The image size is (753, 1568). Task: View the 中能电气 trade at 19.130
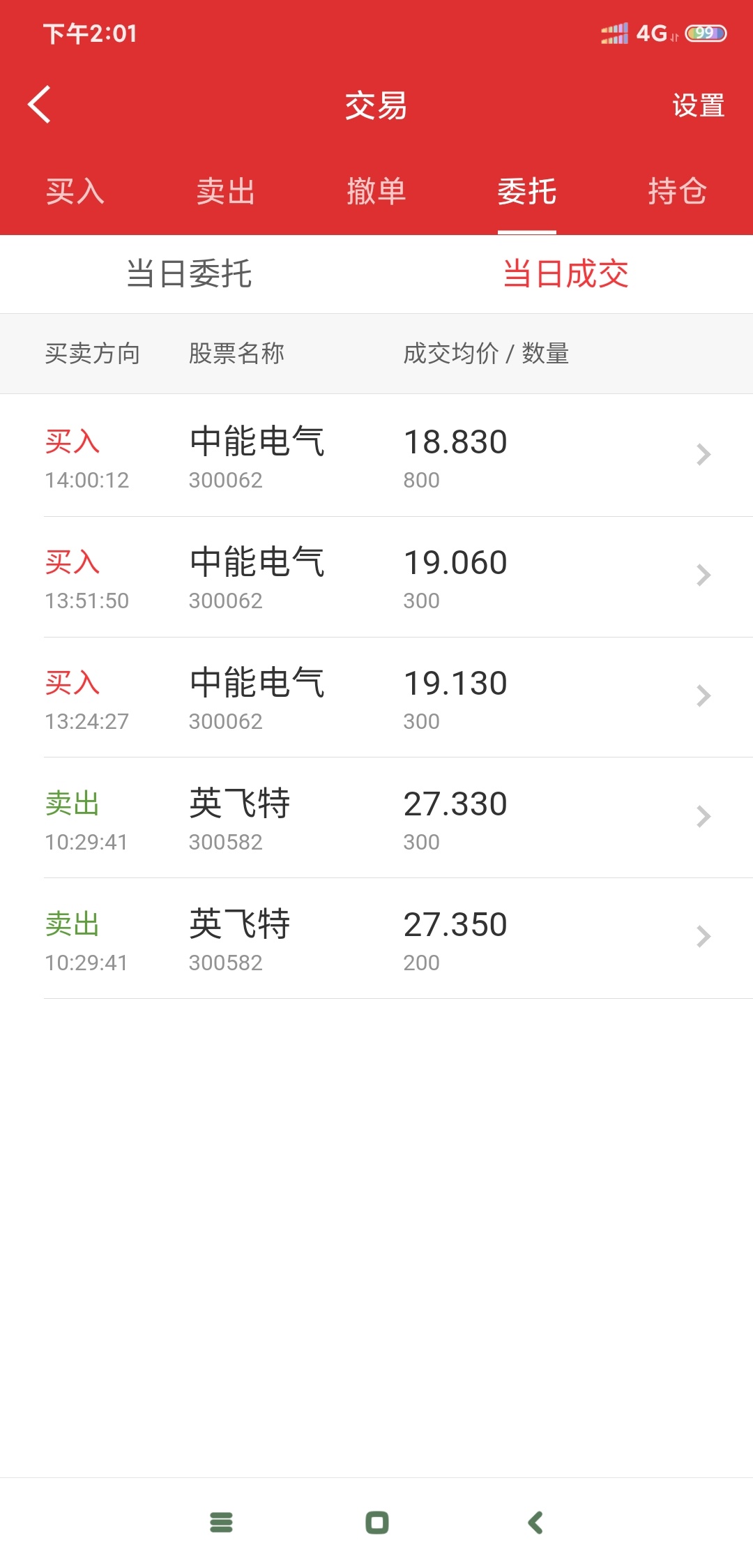[x=376, y=698]
